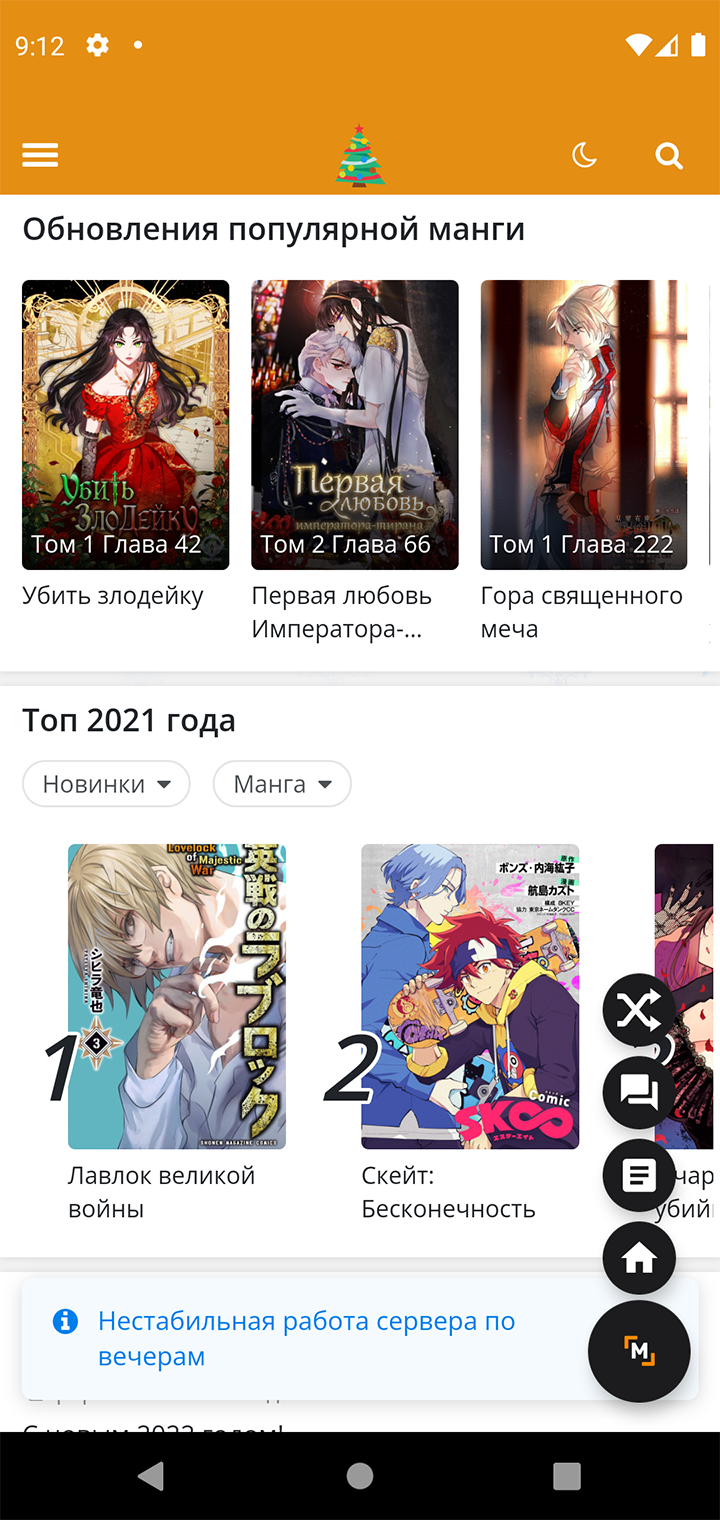Expand the Манга type dropdown
Viewport: 720px width, 1520px height.
282,784
